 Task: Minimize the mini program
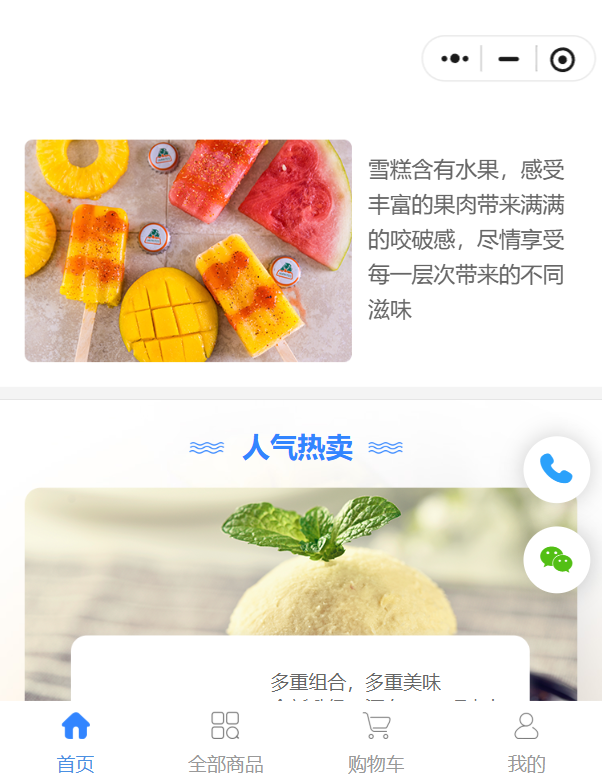(508, 59)
